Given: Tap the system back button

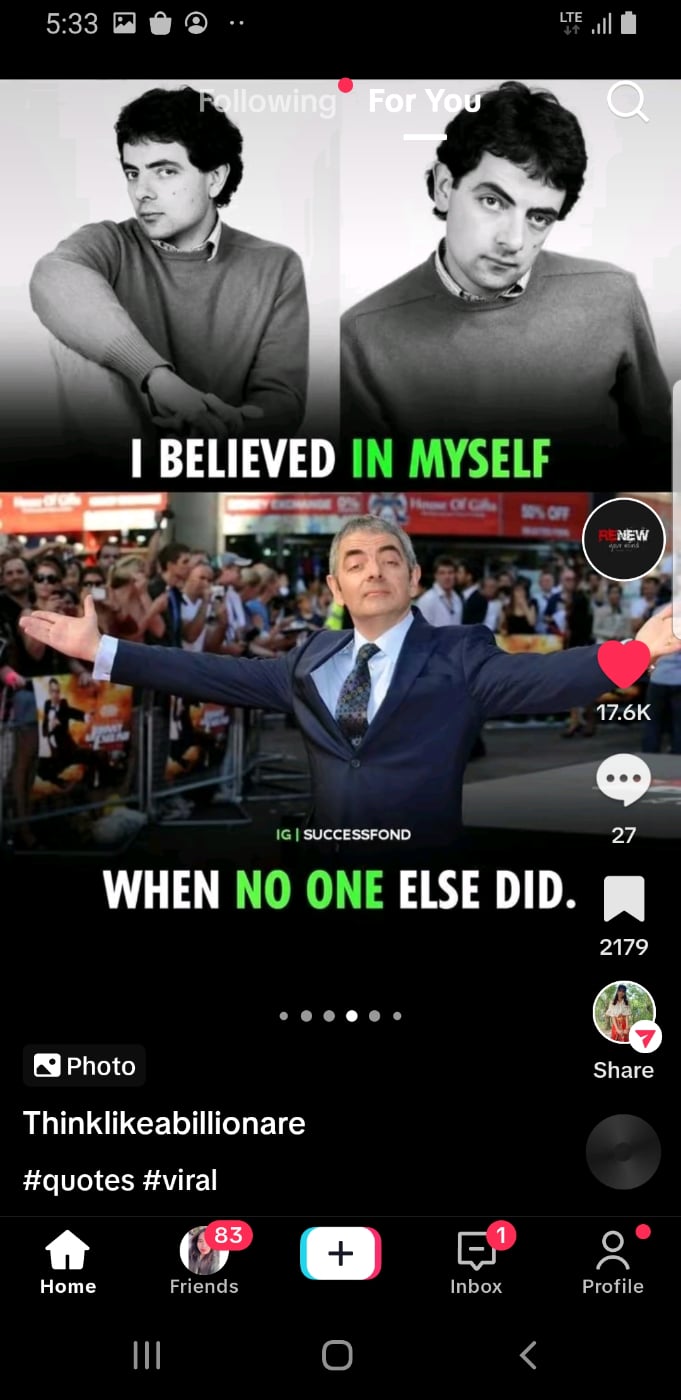Looking at the screenshot, I should (529, 1355).
